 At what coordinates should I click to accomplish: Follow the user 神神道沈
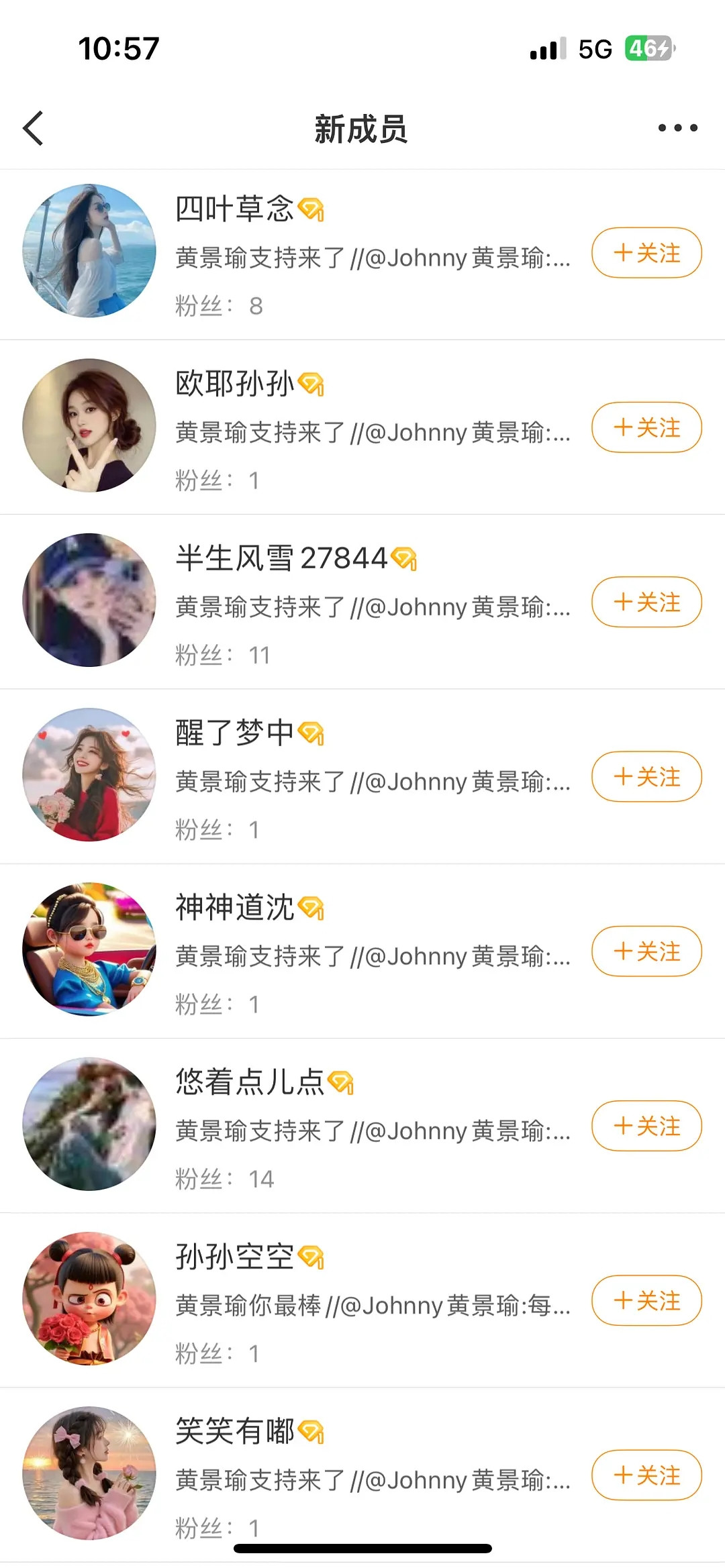tap(646, 951)
